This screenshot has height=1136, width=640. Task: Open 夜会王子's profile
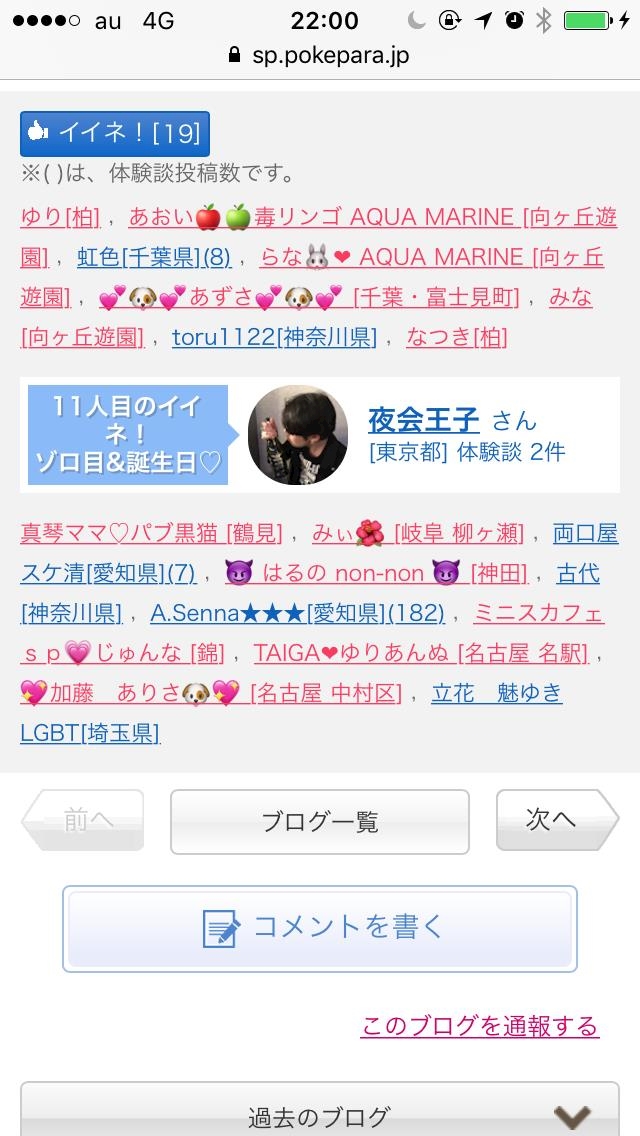pyautogui.click(x=424, y=419)
